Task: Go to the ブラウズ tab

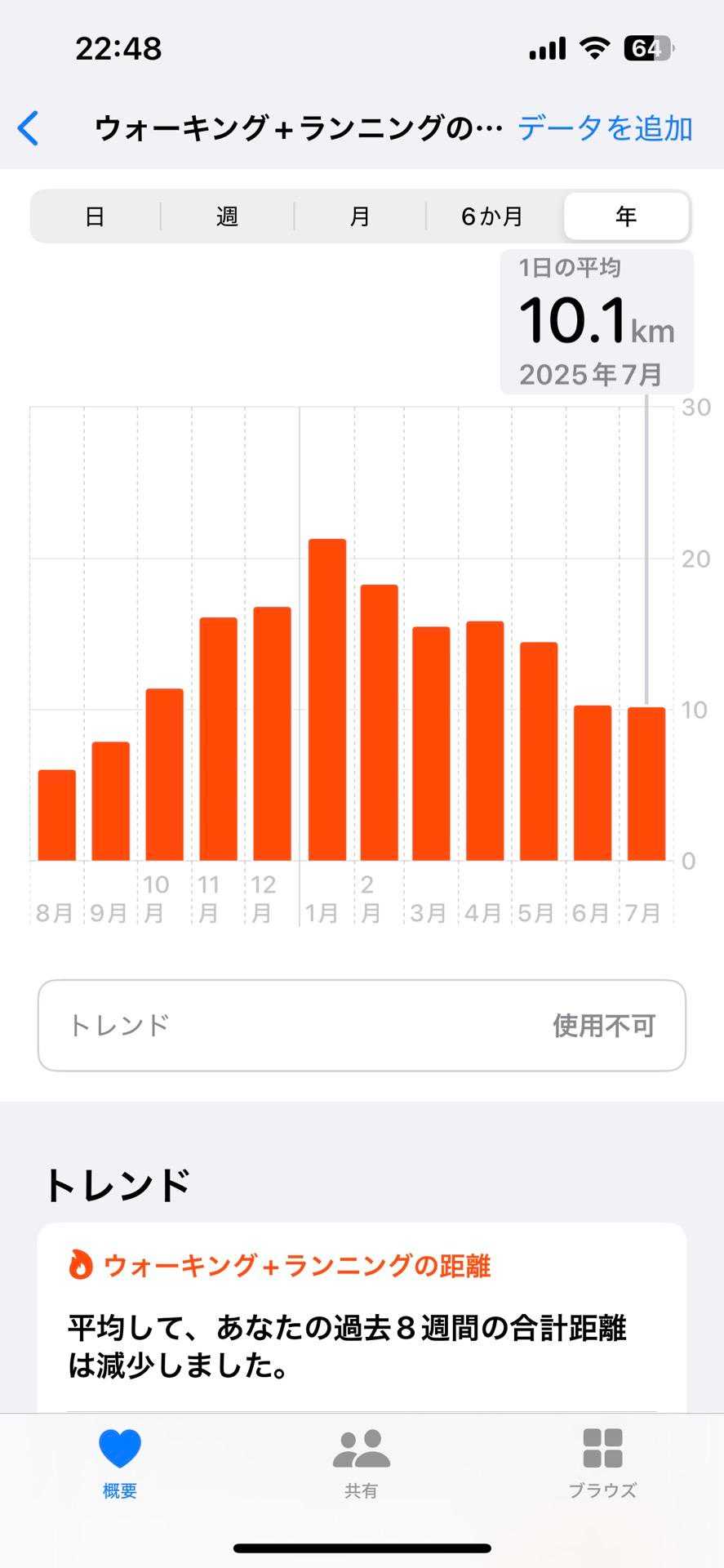Action: [x=602, y=1463]
